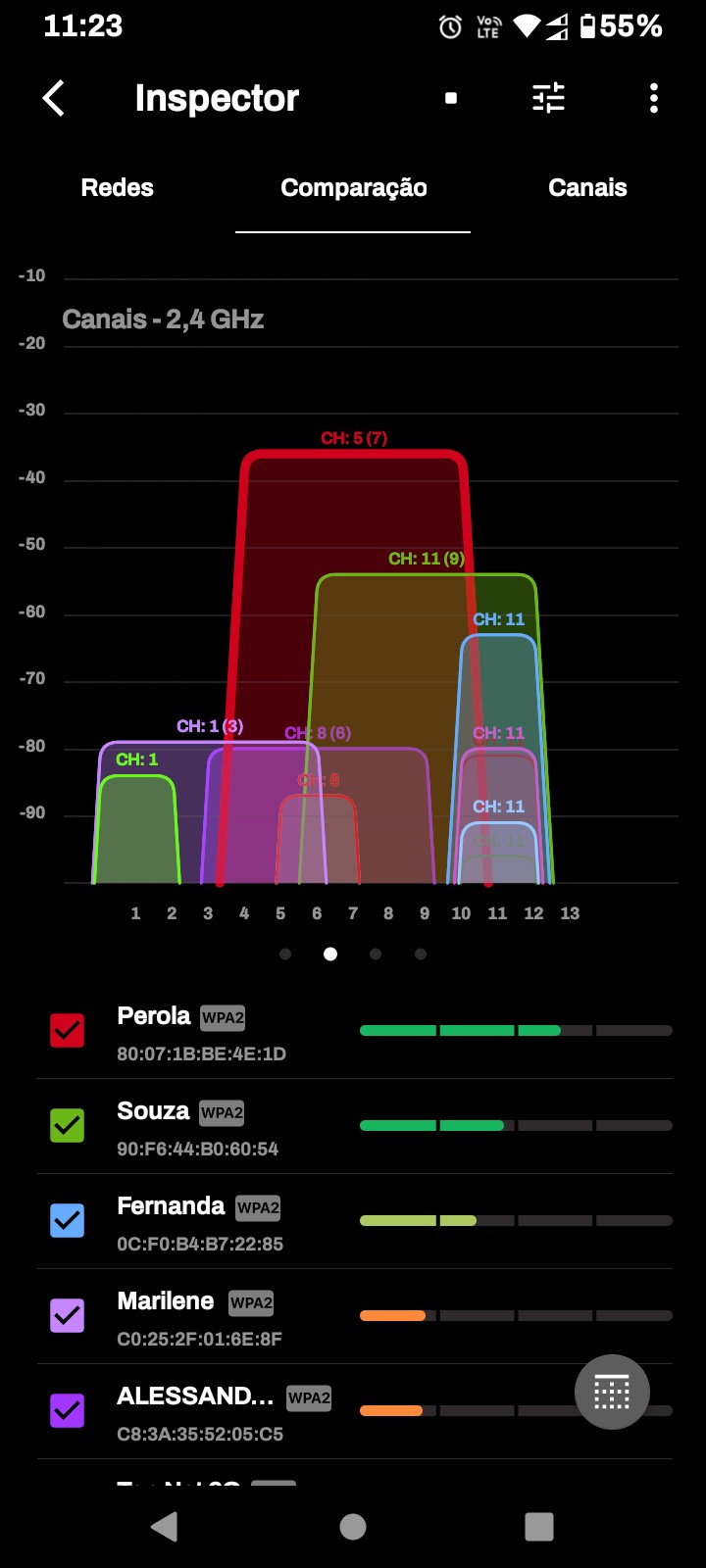The image size is (706, 1568).
Task: Uncheck the Souza network checkbox
Action: click(68, 1125)
